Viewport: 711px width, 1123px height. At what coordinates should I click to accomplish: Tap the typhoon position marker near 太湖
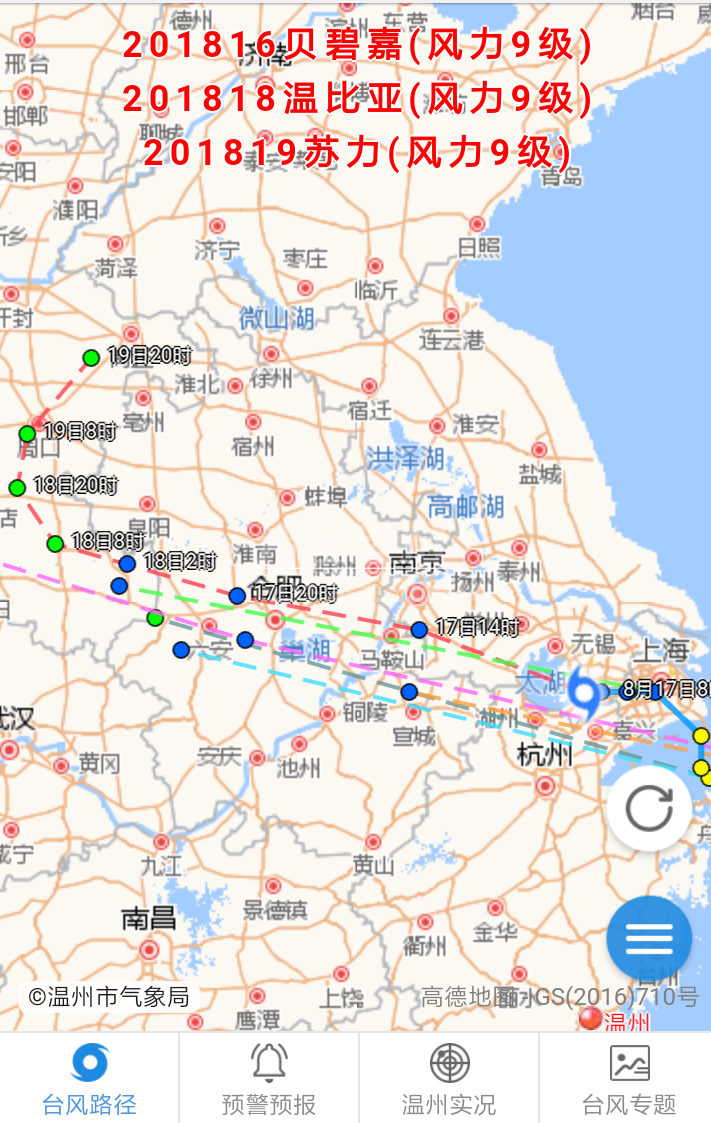pyautogui.click(x=584, y=692)
